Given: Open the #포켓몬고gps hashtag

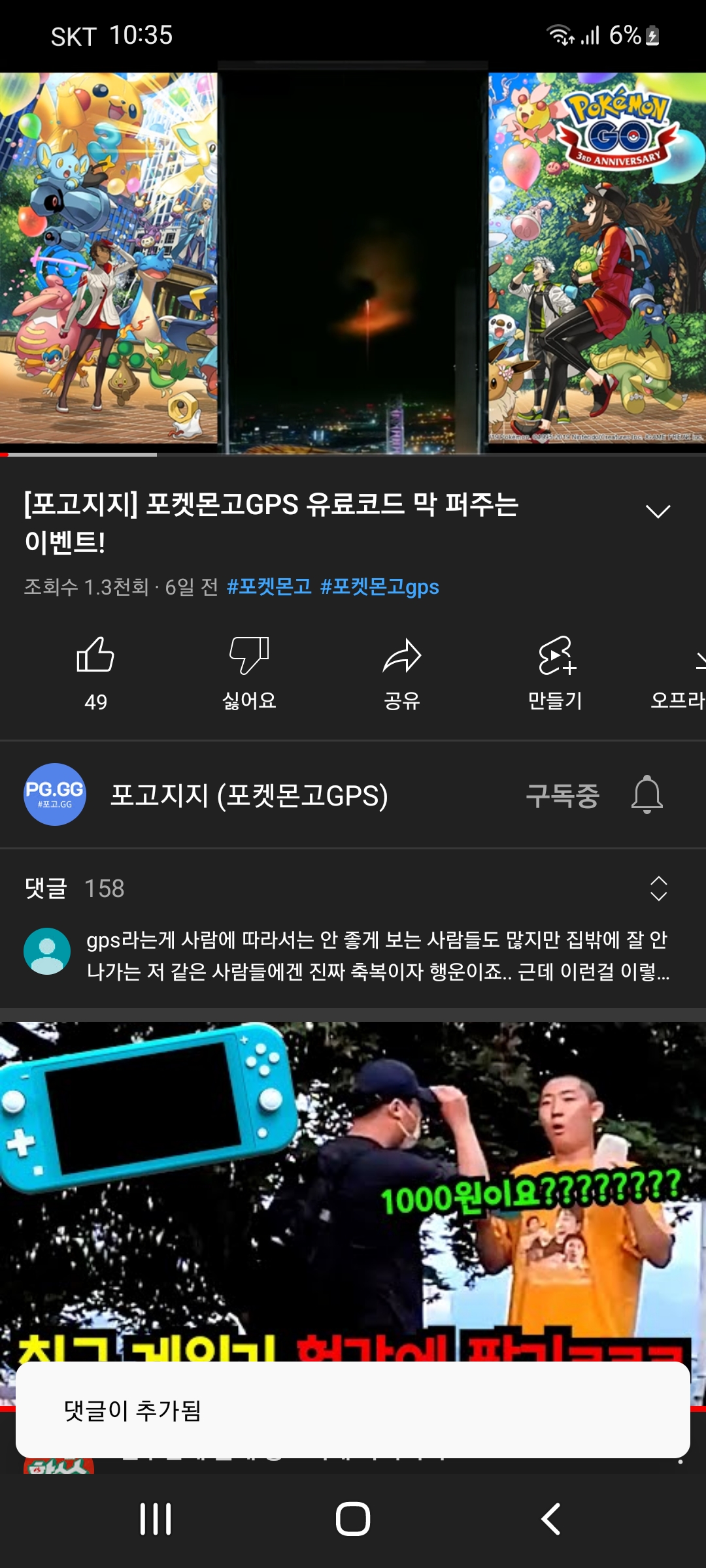Looking at the screenshot, I should pos(379,587).
